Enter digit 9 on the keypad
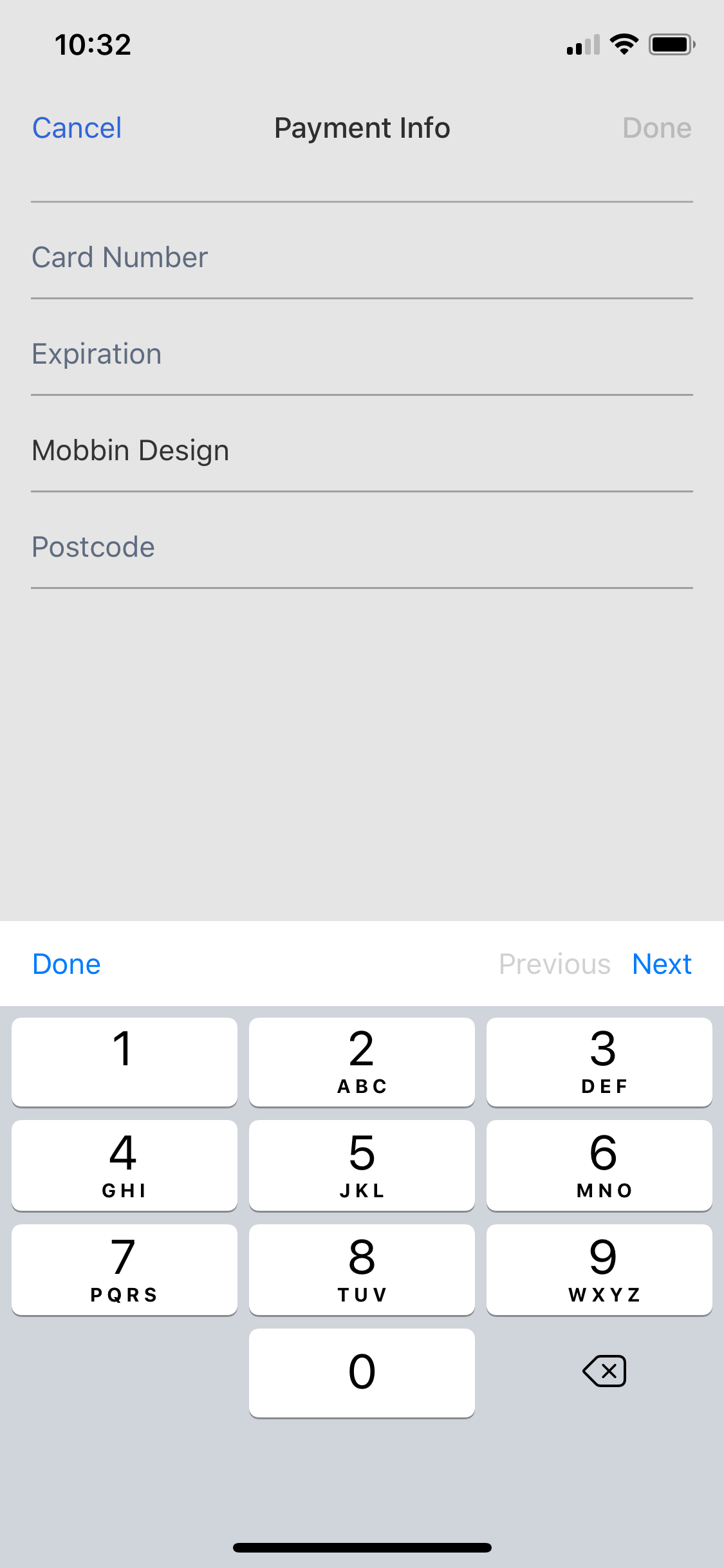 point(599,1269)
